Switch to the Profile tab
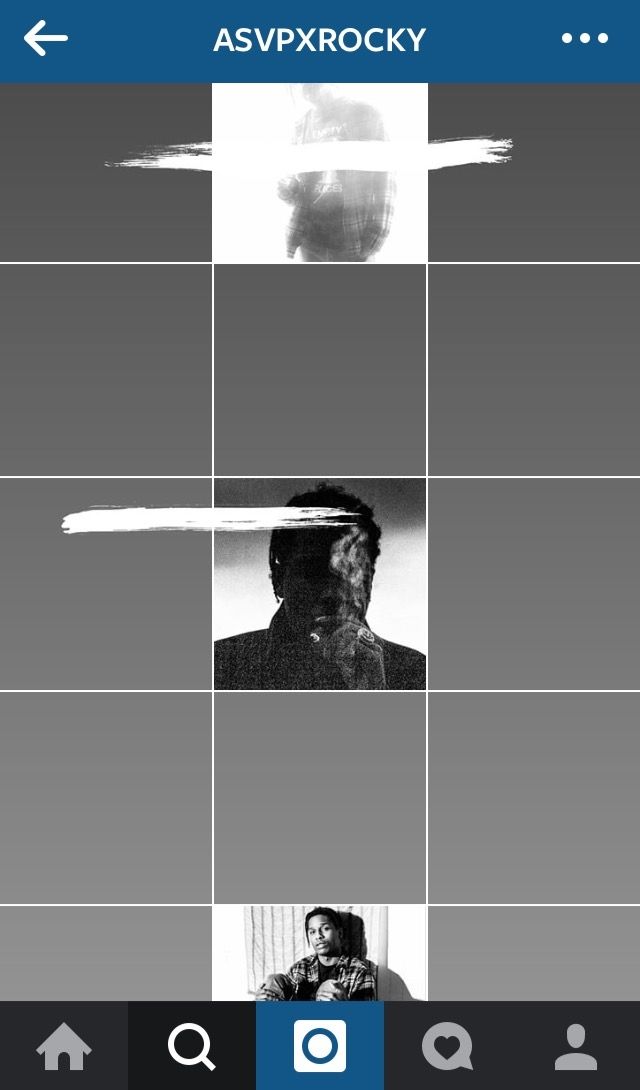 click(x=575, y=1046)
